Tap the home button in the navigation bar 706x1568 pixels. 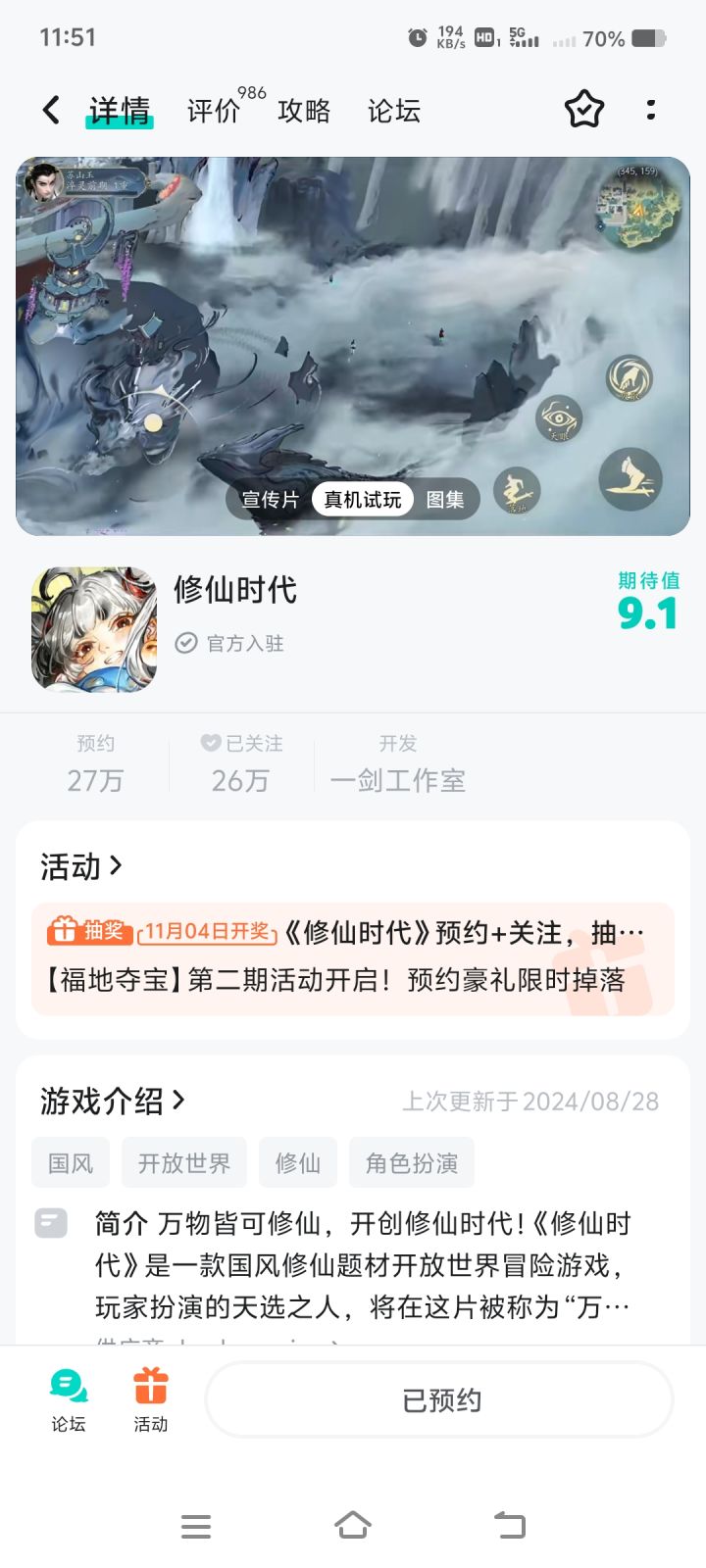point(353,1526)
